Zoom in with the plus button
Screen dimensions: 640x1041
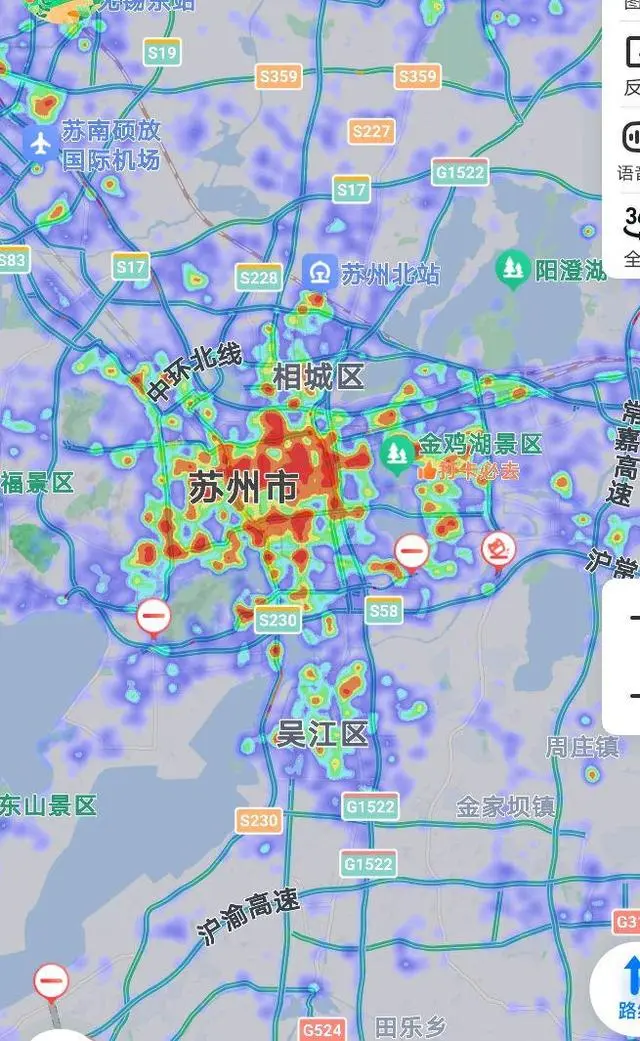632,620
